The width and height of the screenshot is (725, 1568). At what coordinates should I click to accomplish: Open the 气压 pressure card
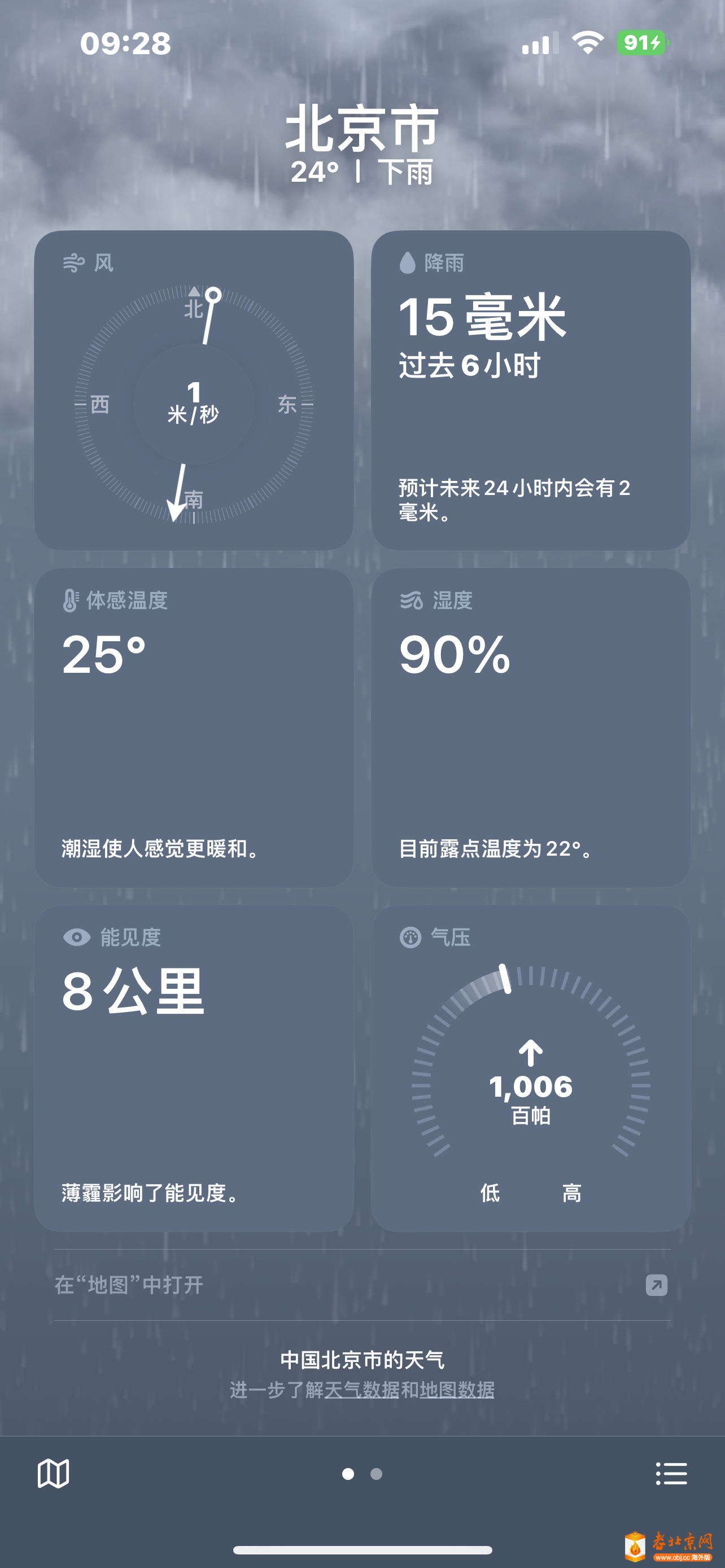coord(531,1069)
